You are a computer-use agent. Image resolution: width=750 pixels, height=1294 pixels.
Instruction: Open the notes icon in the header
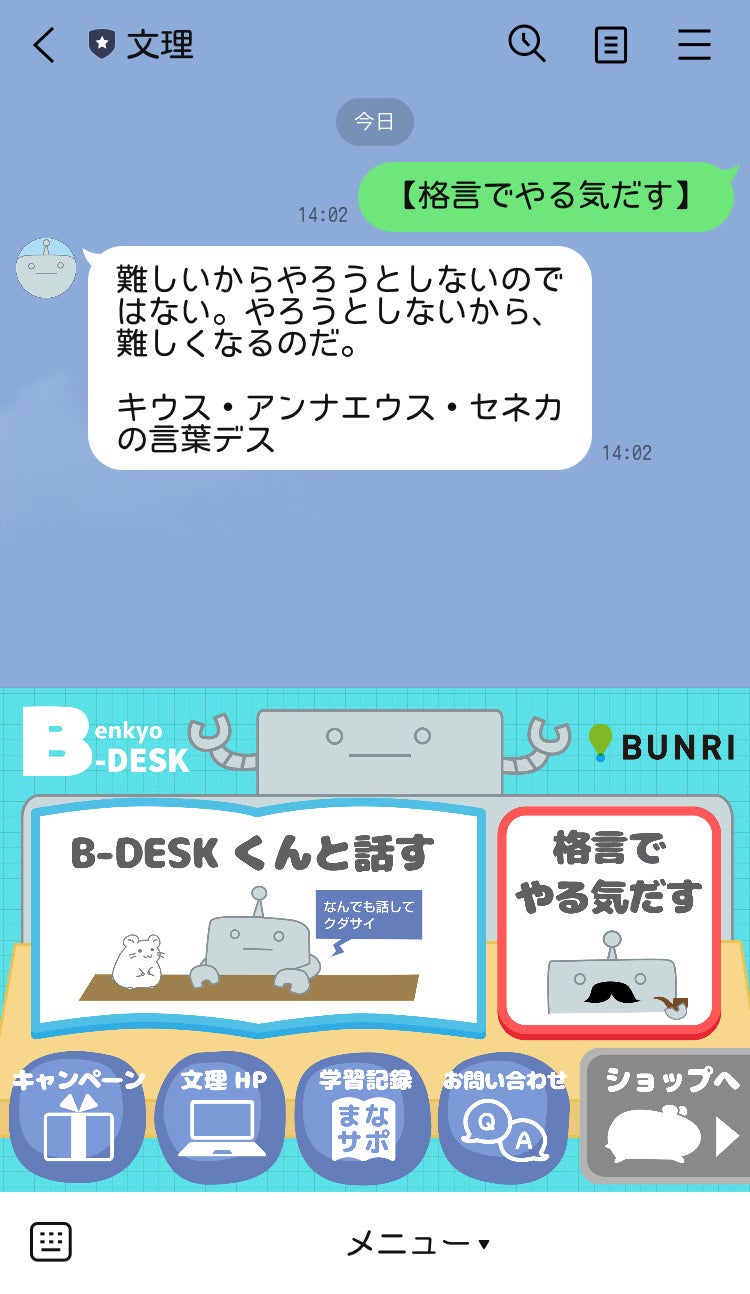point(609,45)
